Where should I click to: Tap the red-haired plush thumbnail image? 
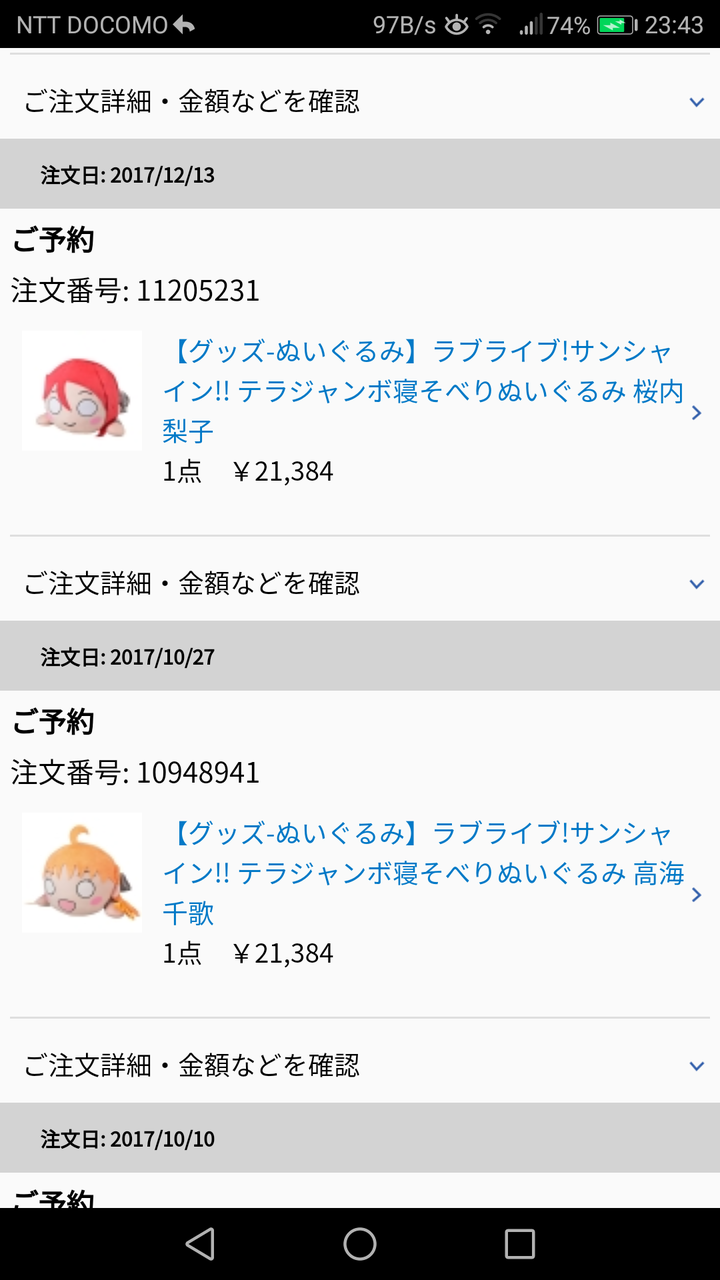click(82, 391)
